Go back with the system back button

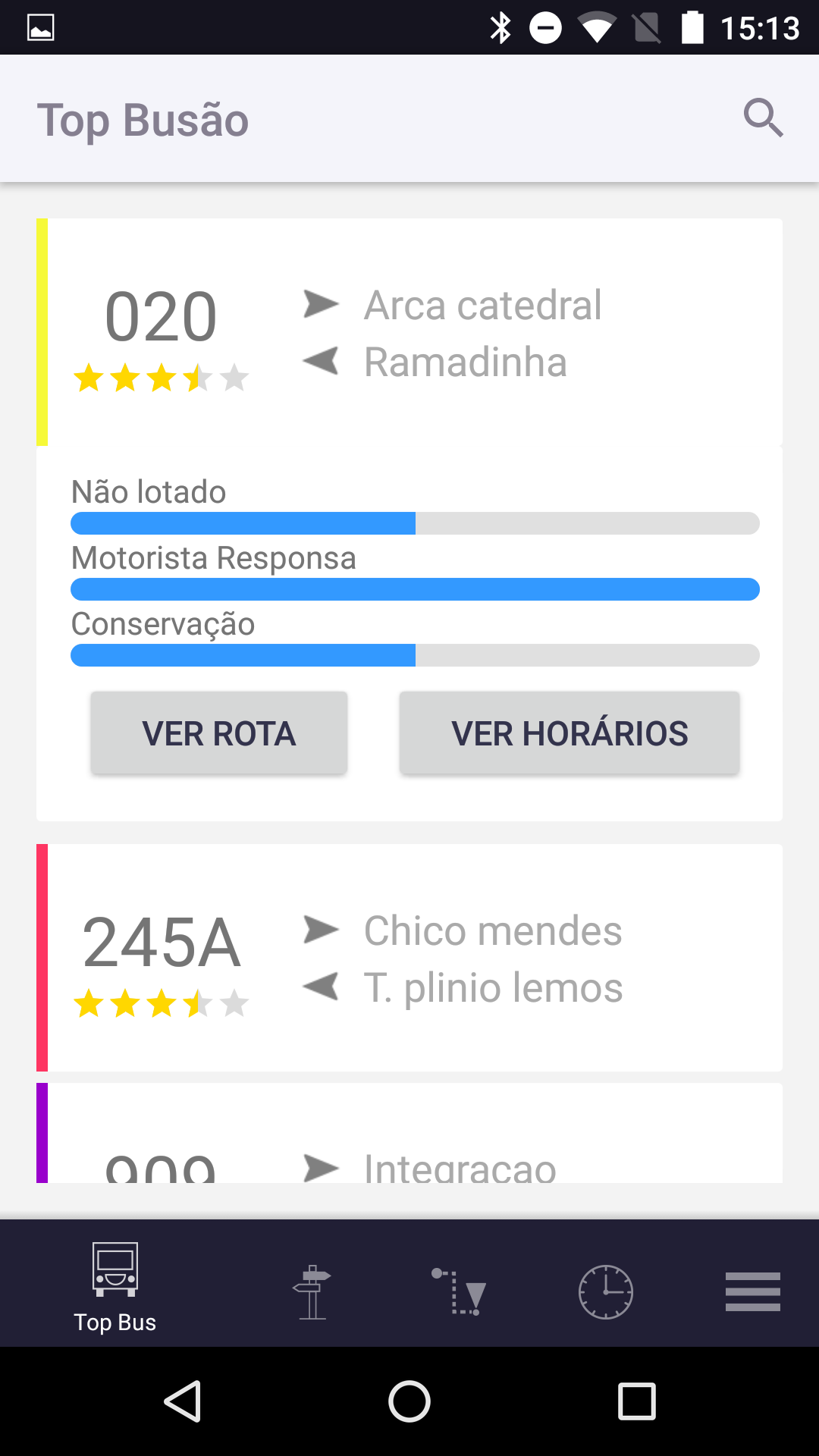[x=183, y=1401]
